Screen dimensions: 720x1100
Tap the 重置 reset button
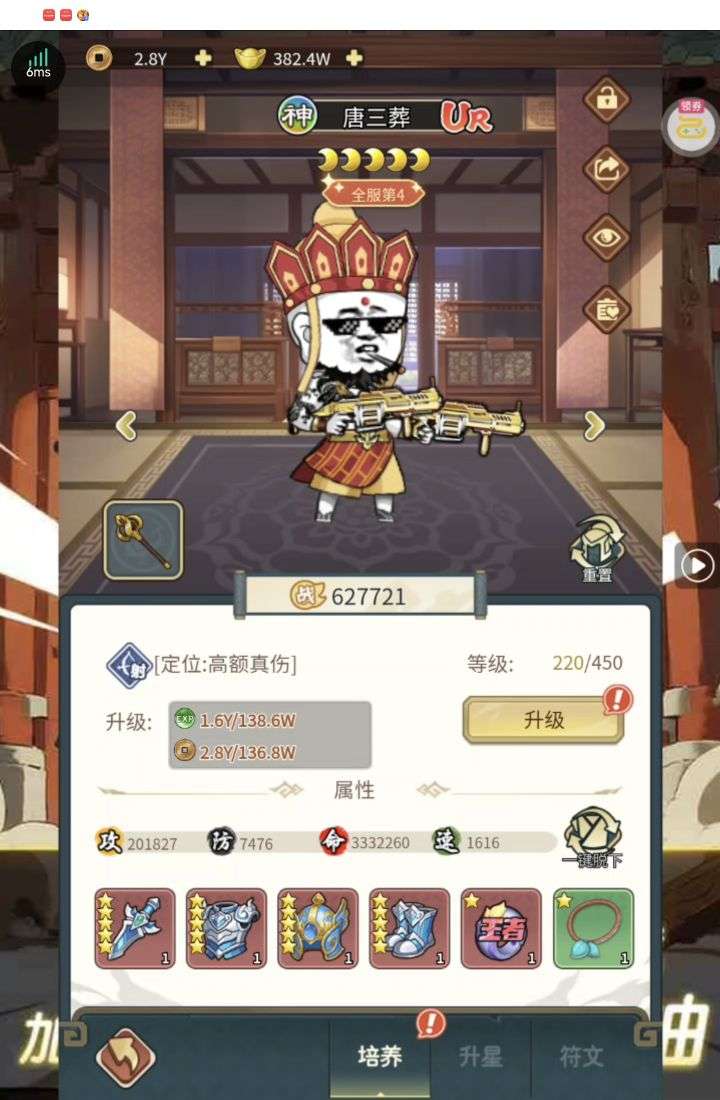click(x=597, y=550)
